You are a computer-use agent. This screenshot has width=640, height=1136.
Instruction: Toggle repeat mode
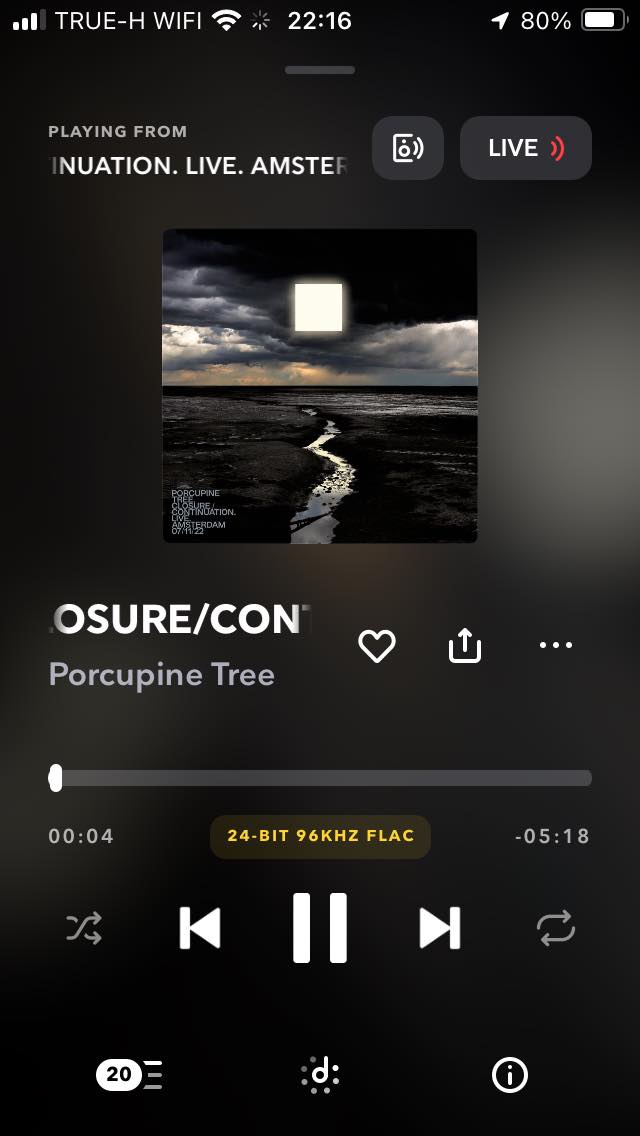[x=555, y=928]
